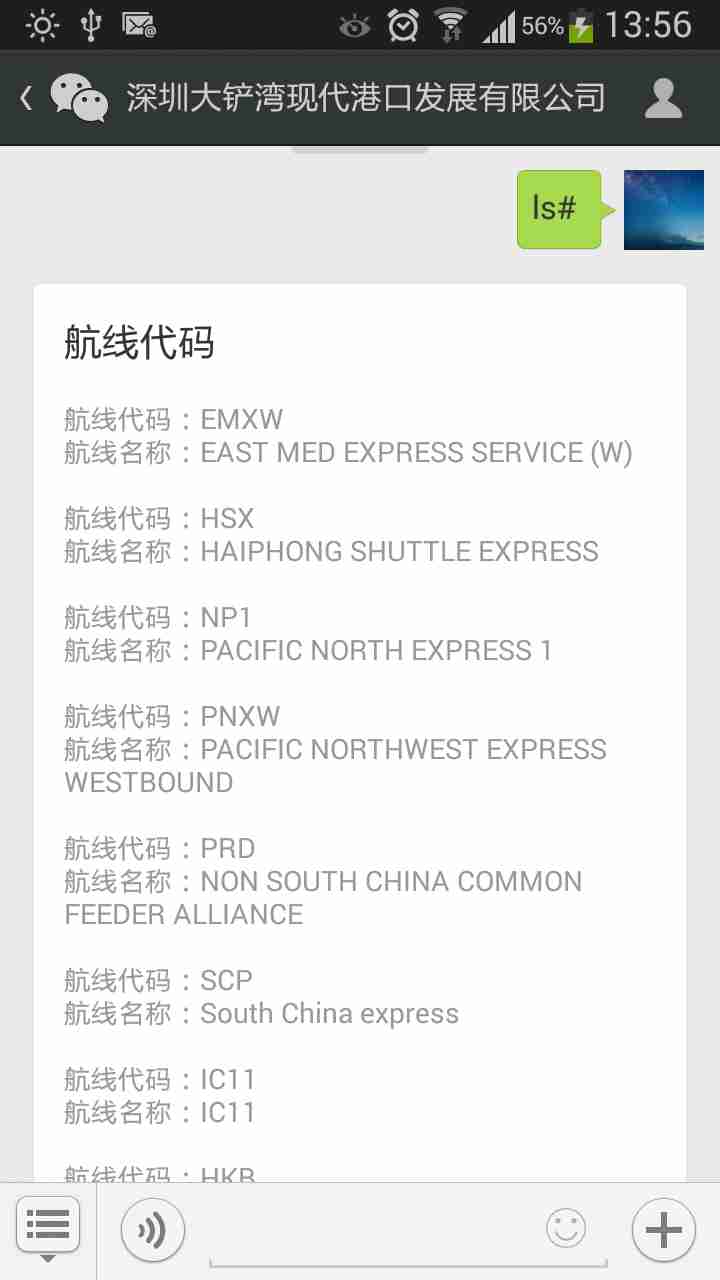Open the emoji picker

(566, 1229)
